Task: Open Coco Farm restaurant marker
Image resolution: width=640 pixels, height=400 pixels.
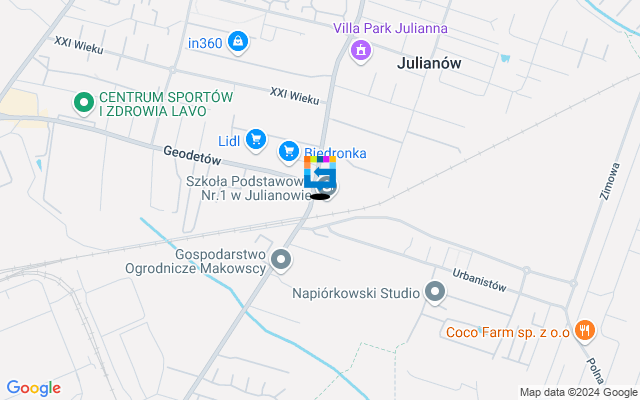Action: (586, 332)
